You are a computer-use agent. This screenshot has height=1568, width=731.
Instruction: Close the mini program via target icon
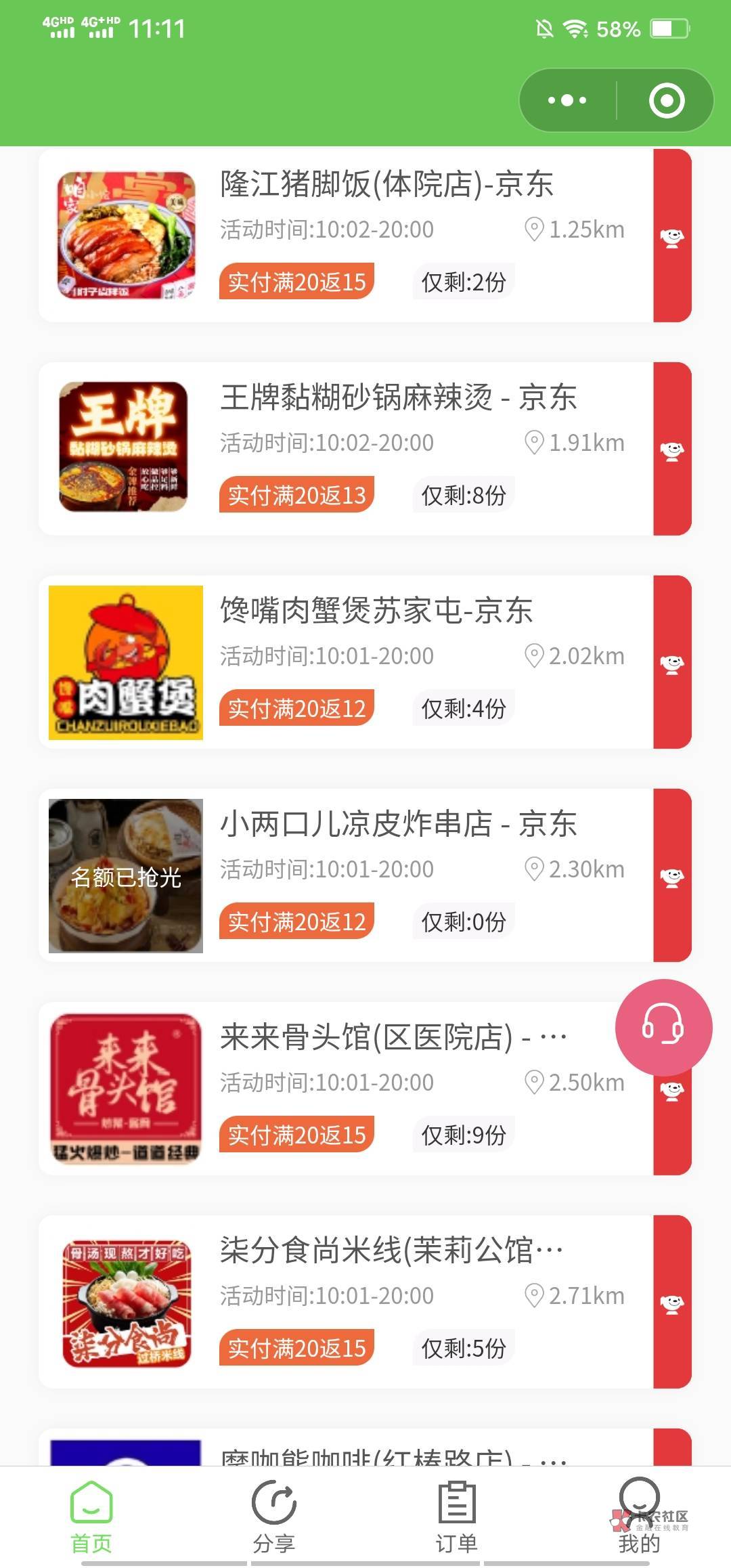click(667, 101)
